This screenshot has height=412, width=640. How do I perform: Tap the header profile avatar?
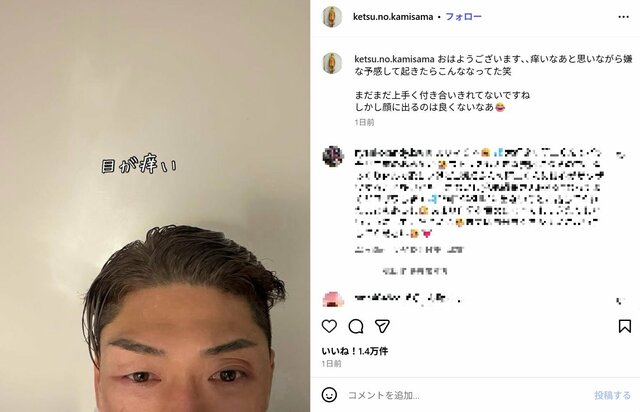tap(333, 17)
